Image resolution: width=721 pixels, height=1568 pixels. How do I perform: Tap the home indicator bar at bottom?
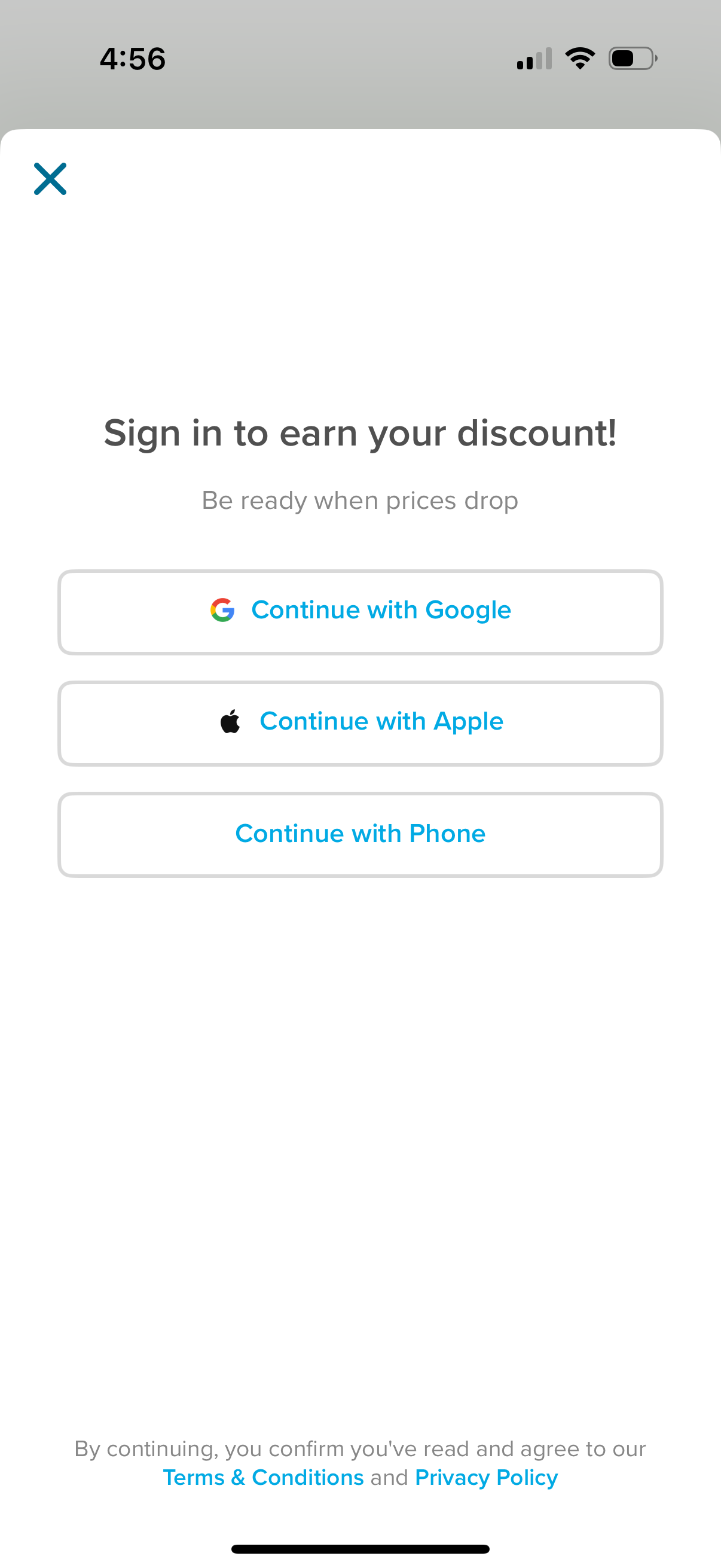point(360,1549)
